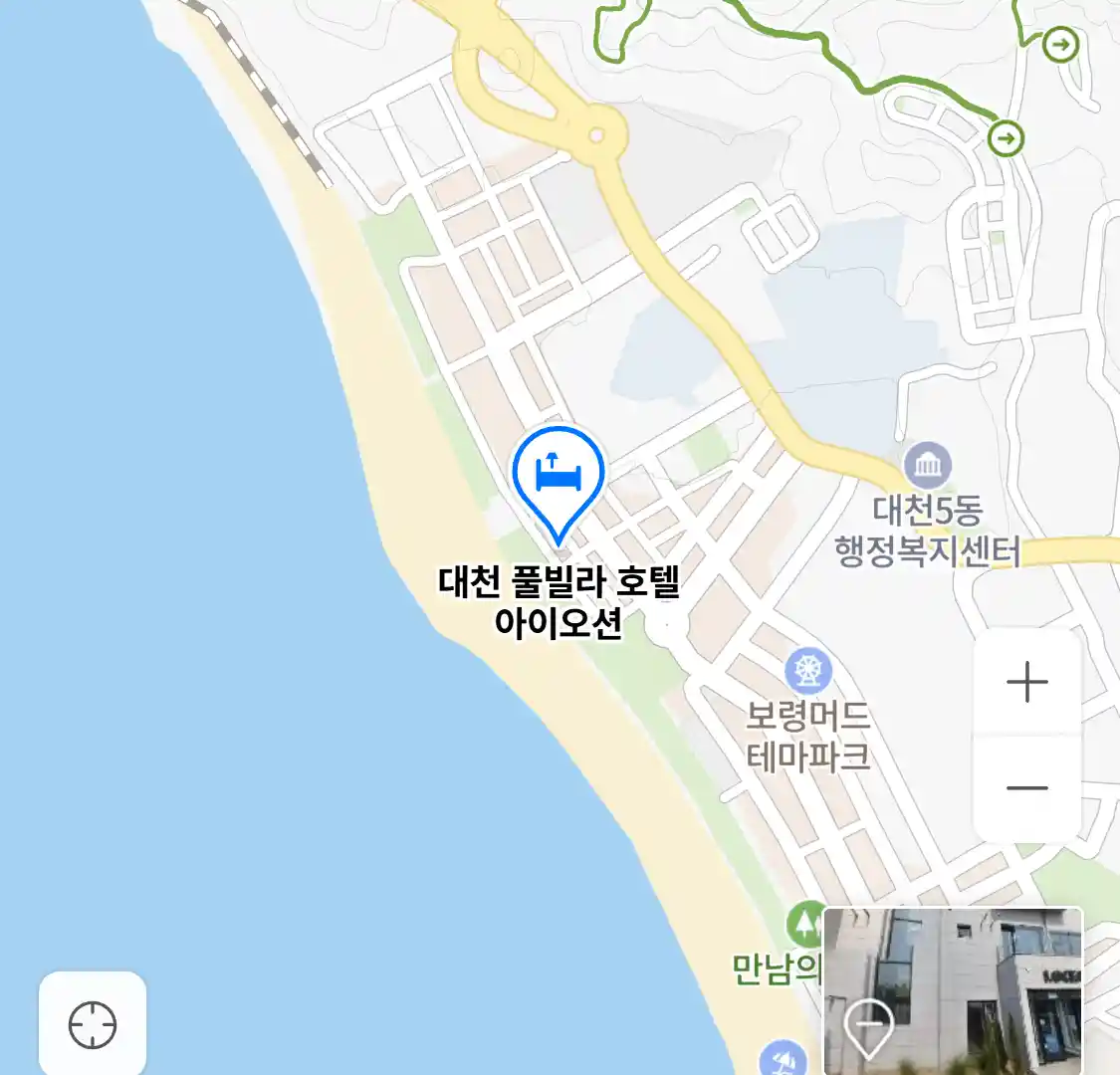Open the 만남의 park marker

[804, 927]
